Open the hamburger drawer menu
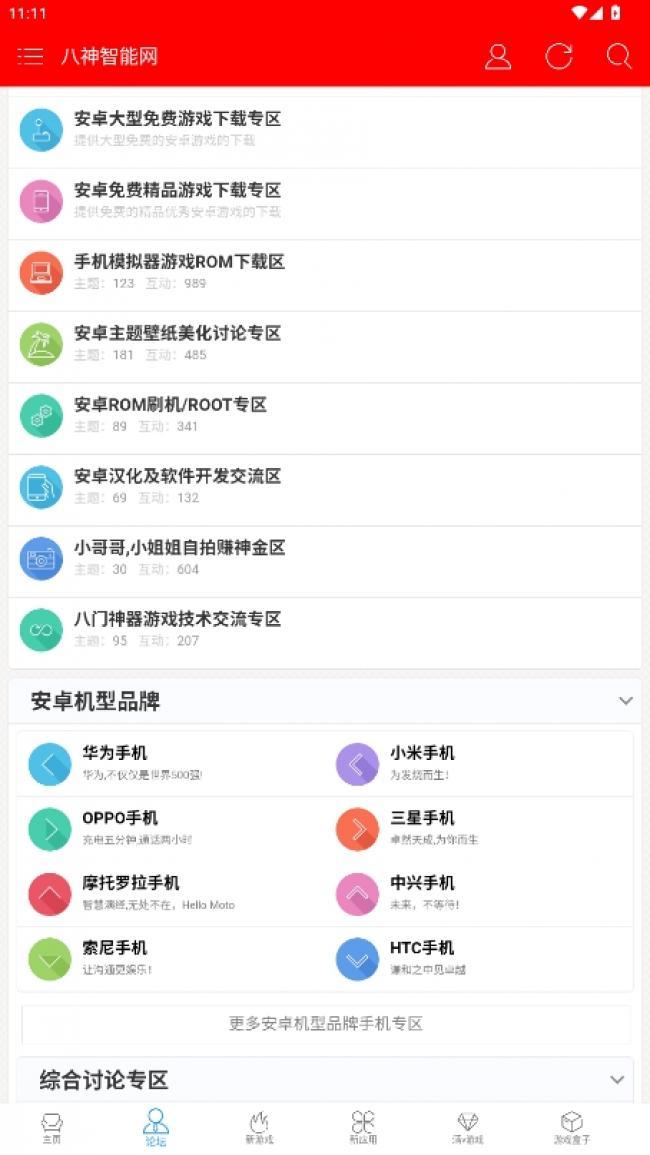This screenshot has width=650, height=1155. [x=30, y=57]
